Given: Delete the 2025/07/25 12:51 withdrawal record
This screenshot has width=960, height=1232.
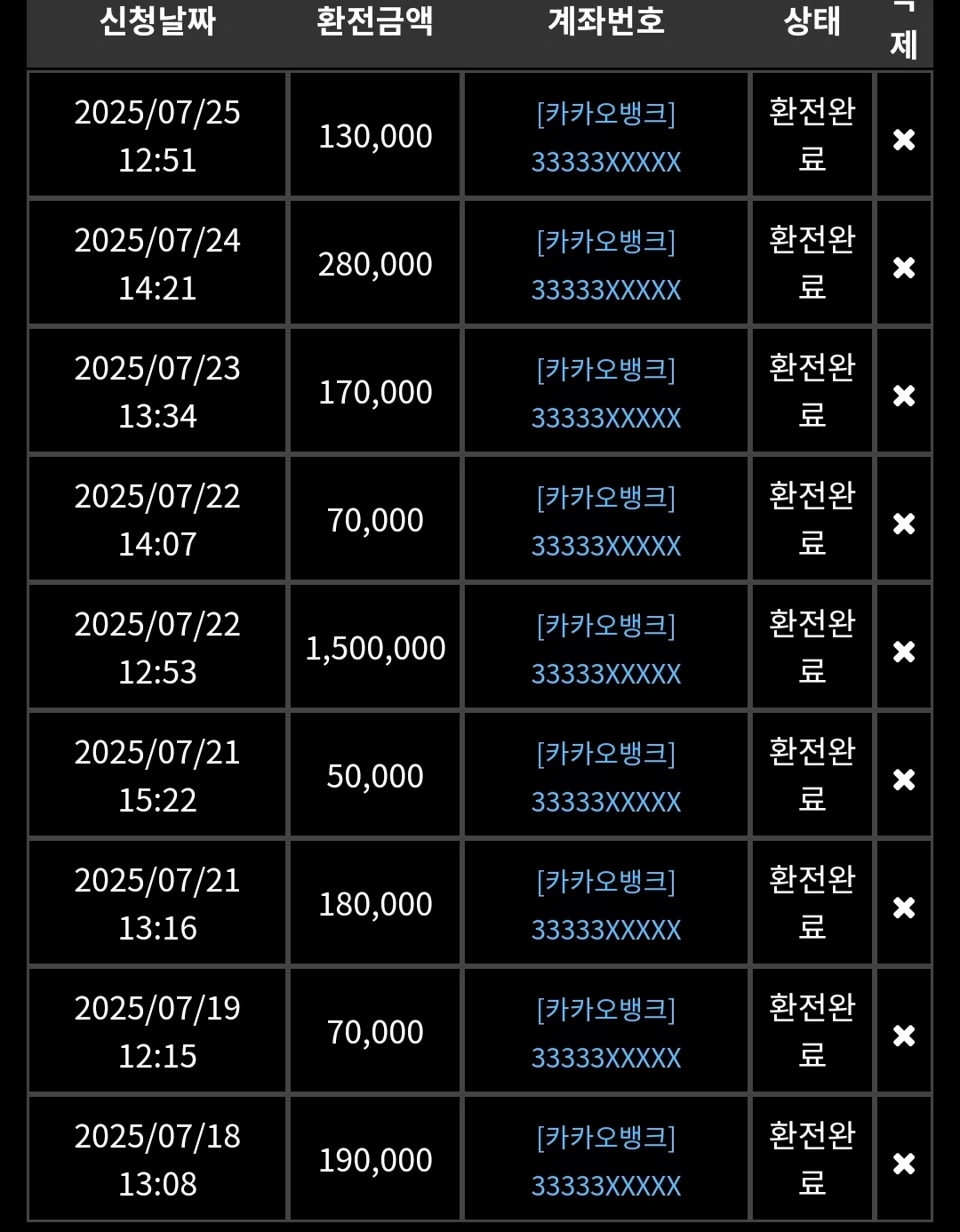Looking at the screenshot, I should (x=904, y=140).
